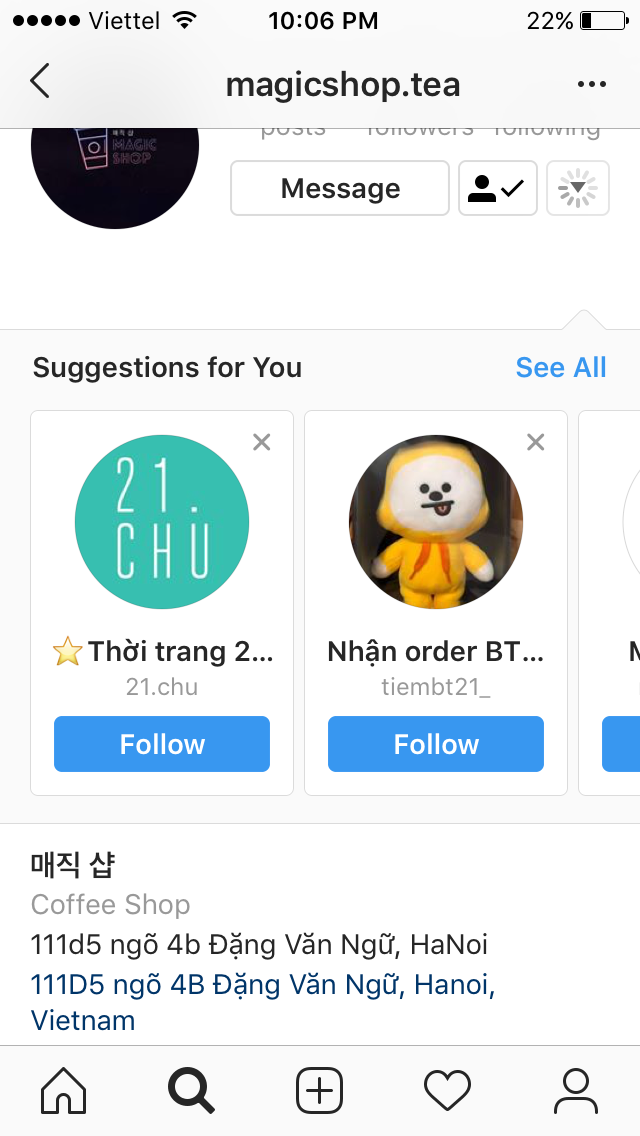Create a new post

point(319,1091)
